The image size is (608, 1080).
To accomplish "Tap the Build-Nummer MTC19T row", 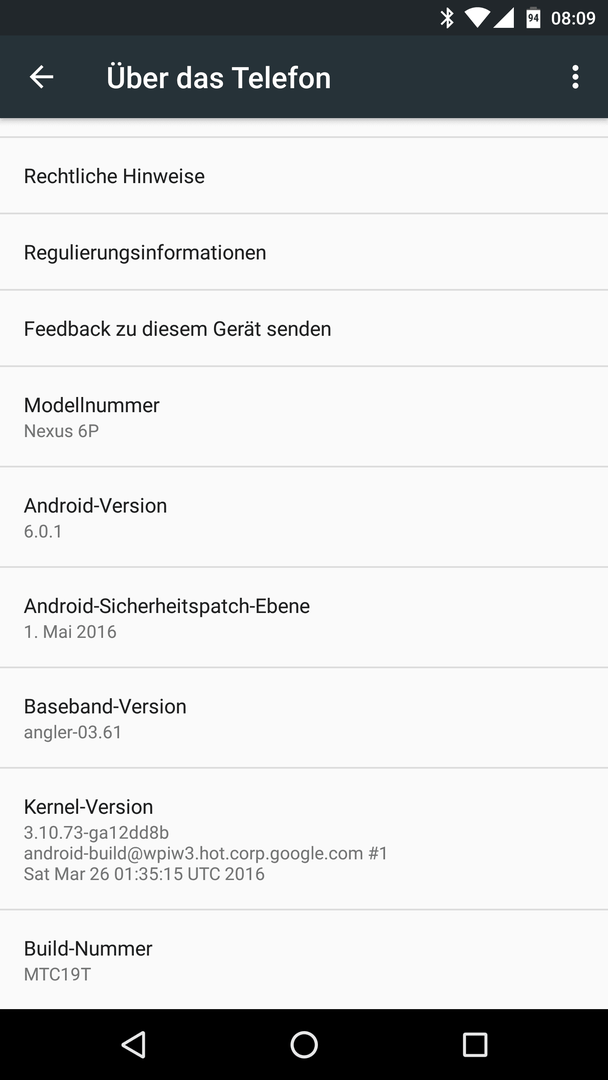I will (304, 960).
